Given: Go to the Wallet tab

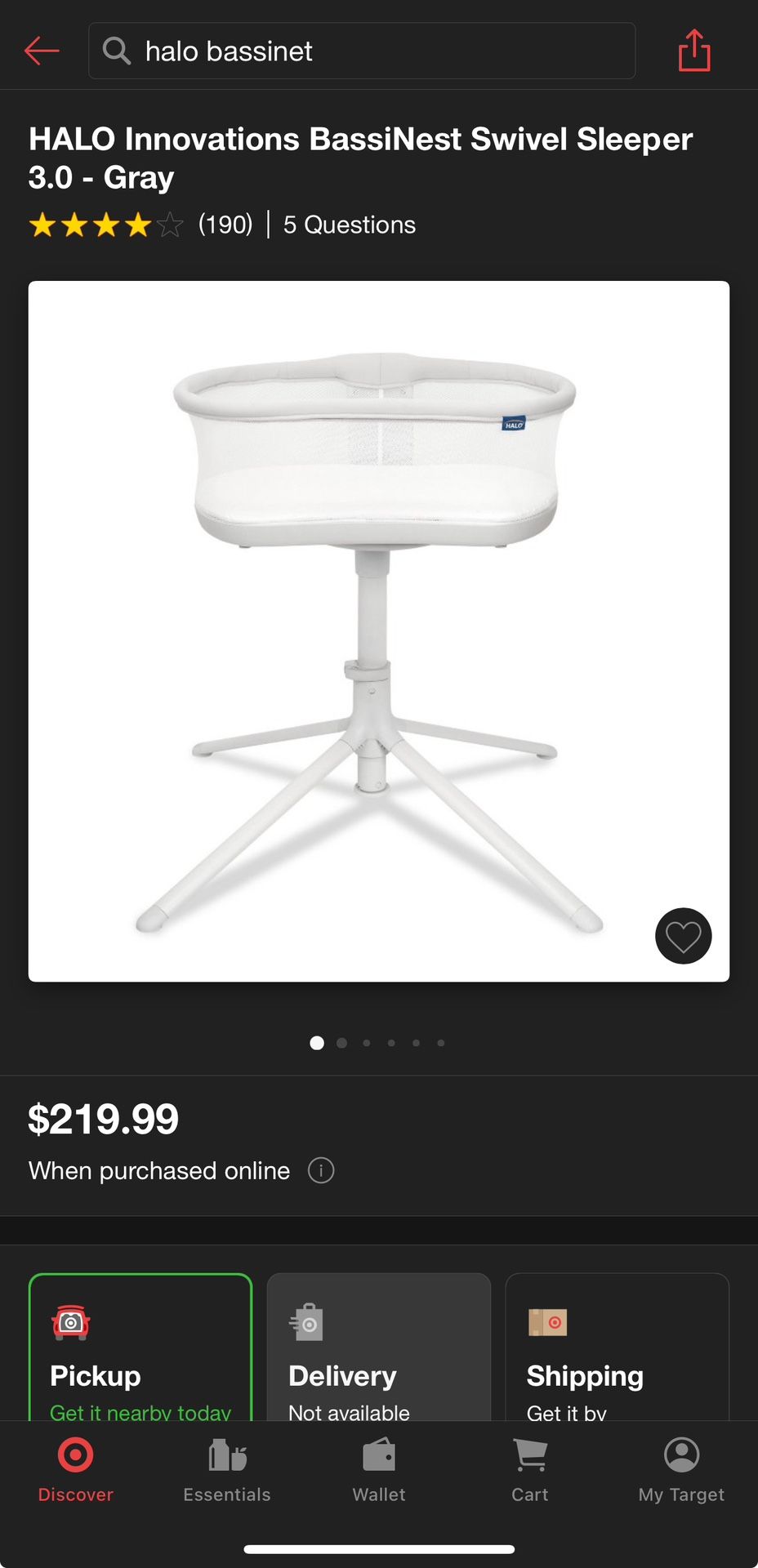Looking at the screenshot, I should click(x=378, y=1470).
